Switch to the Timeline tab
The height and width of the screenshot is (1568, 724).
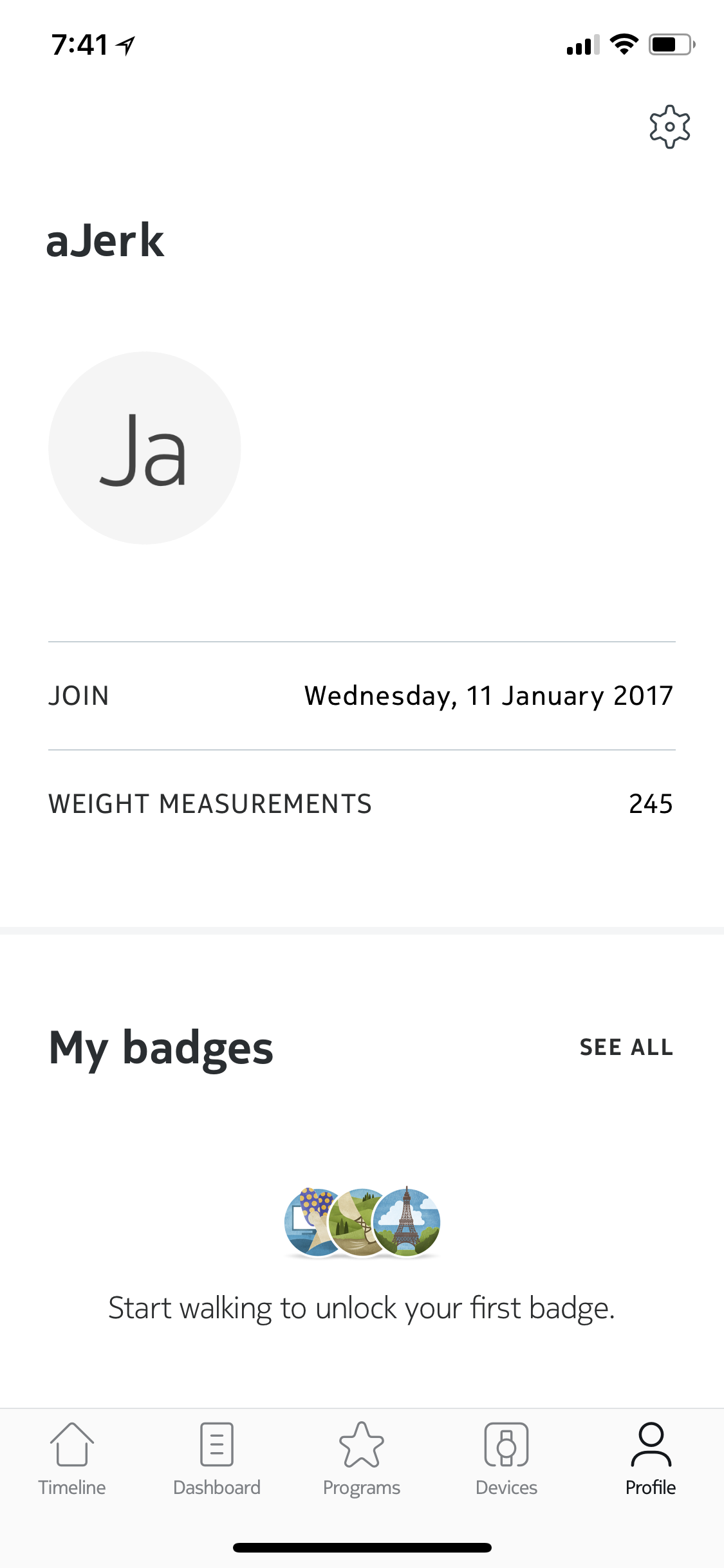pos(72,1460)
